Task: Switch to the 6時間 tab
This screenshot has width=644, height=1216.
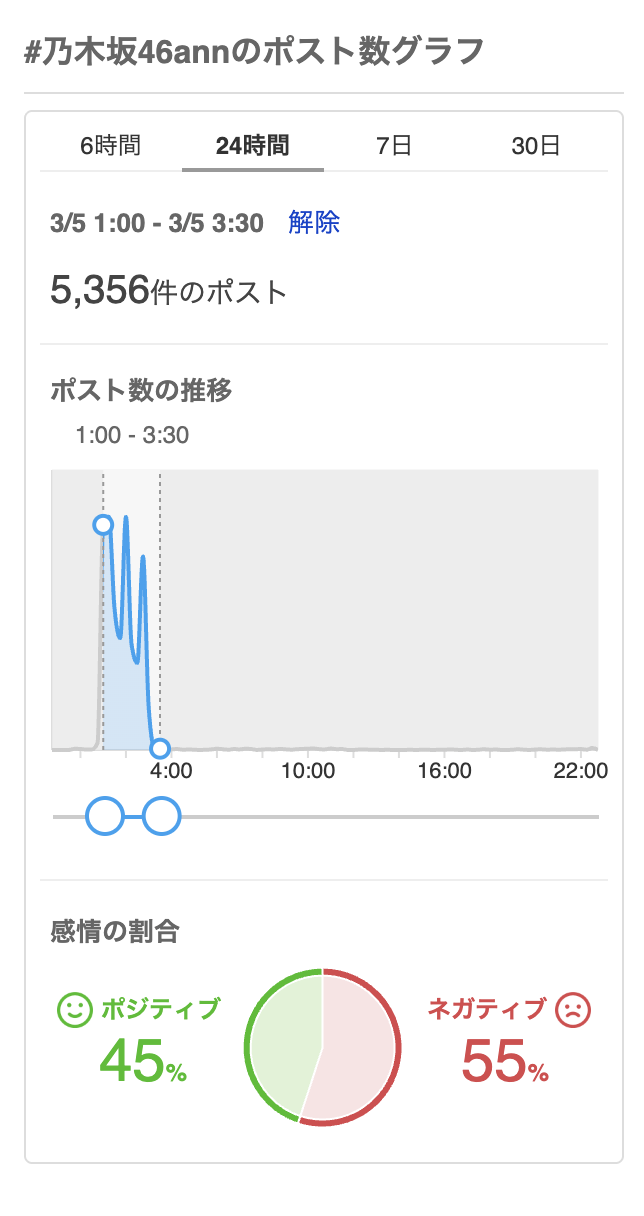Action: click(x=111, y=146)
